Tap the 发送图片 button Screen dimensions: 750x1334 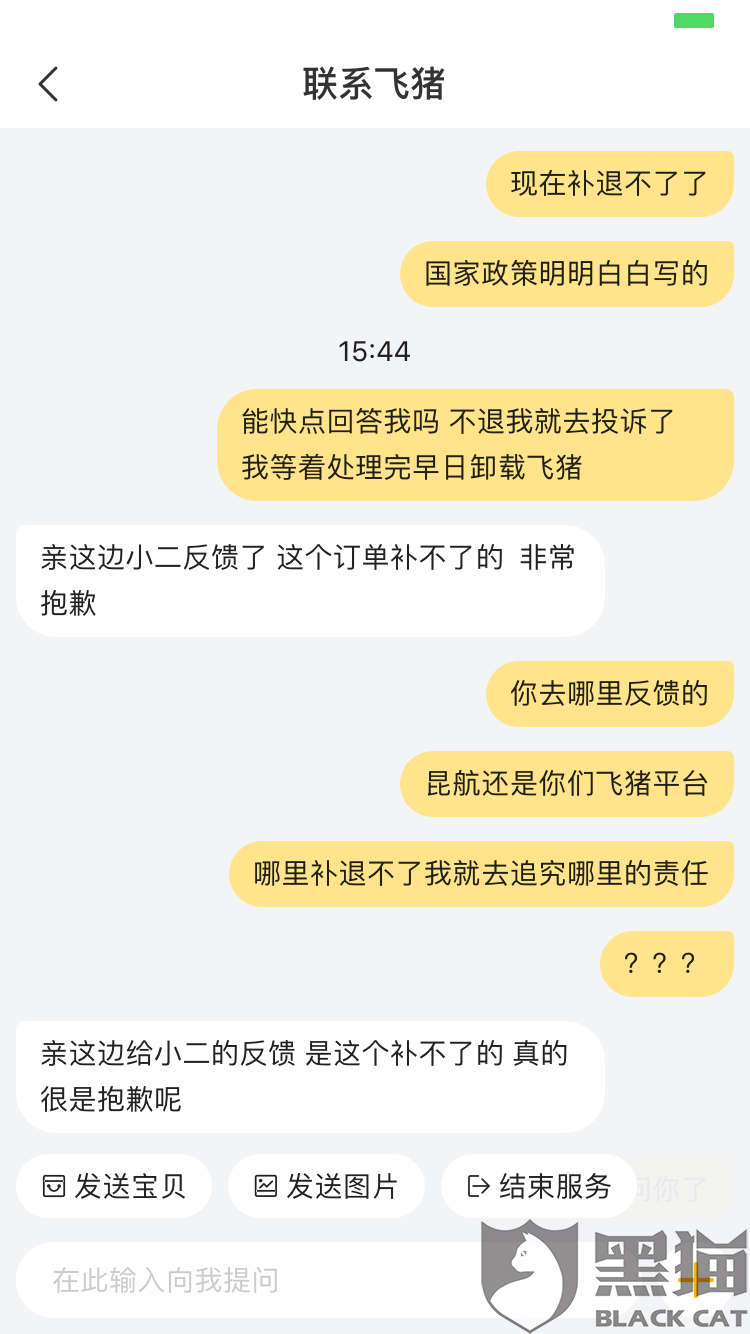point(326,1186)
